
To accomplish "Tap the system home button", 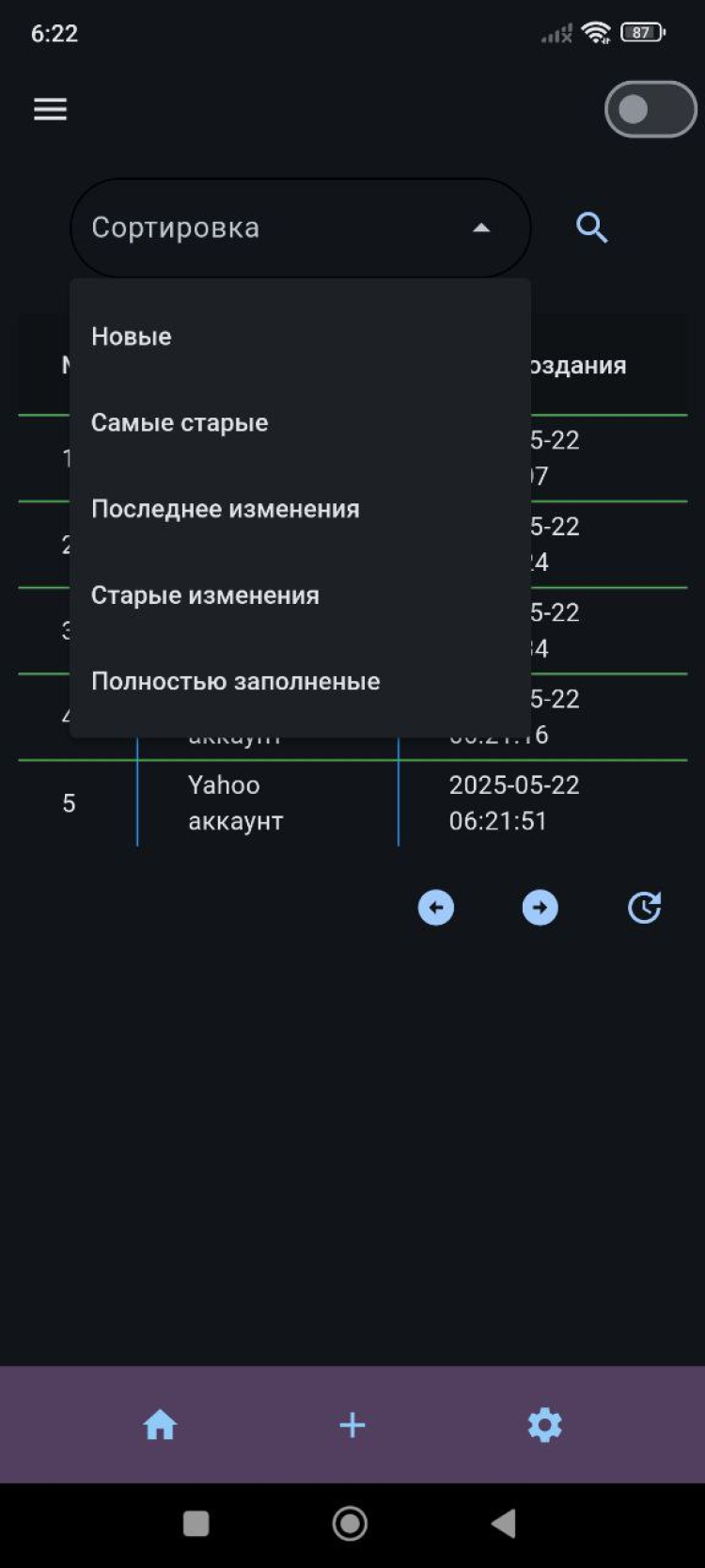I will click(x=351, y=1524).
